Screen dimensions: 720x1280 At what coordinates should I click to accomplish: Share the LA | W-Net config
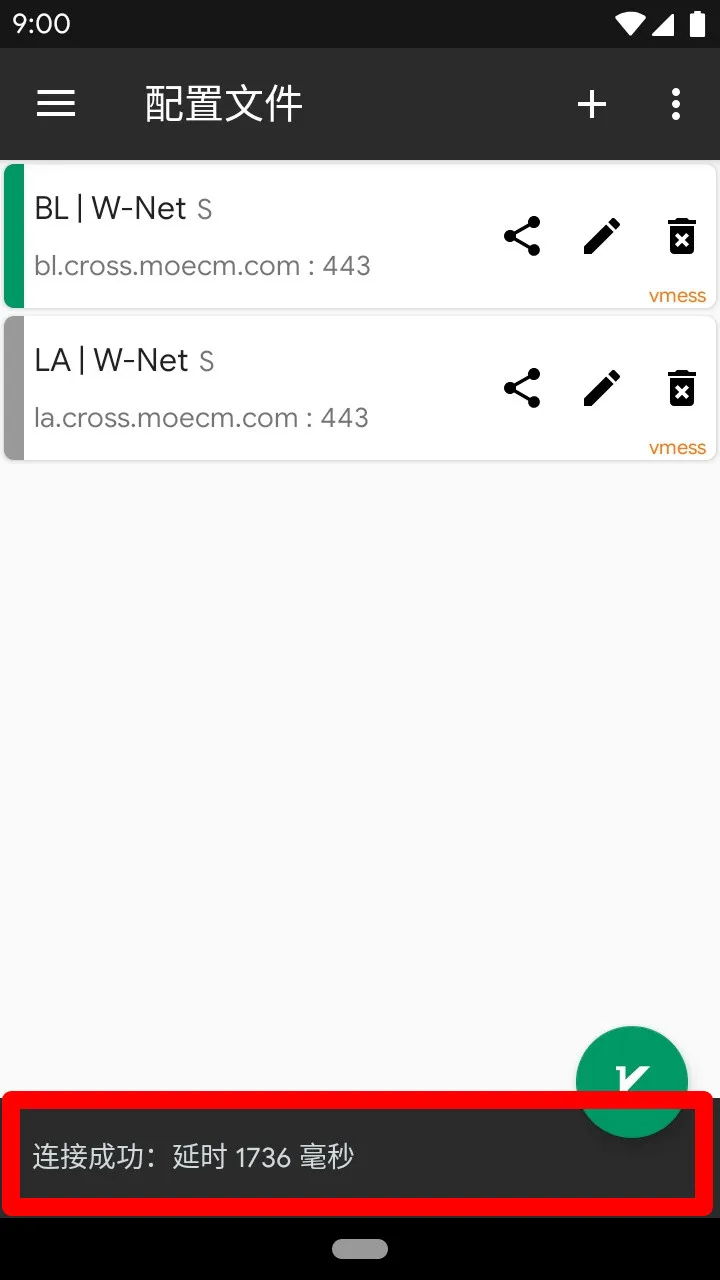point(522,389)
